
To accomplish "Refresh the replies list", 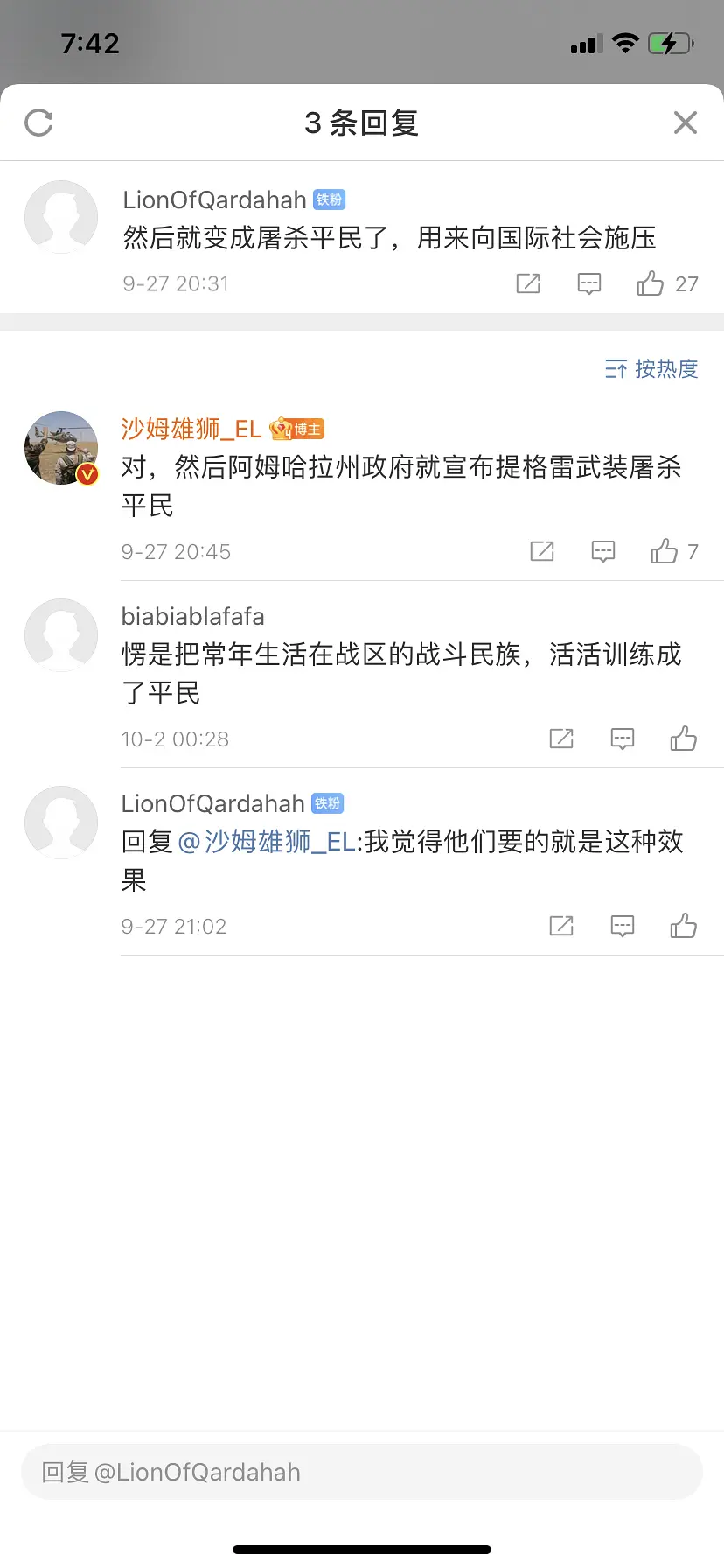I will point(39,122).
